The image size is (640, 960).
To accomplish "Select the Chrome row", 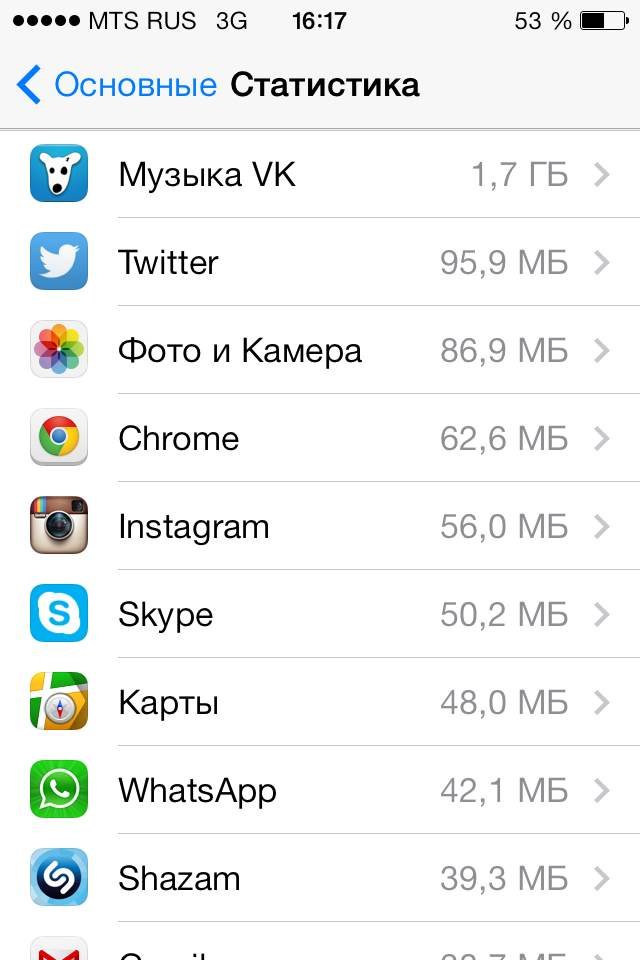I will click(x=320, y=439).
